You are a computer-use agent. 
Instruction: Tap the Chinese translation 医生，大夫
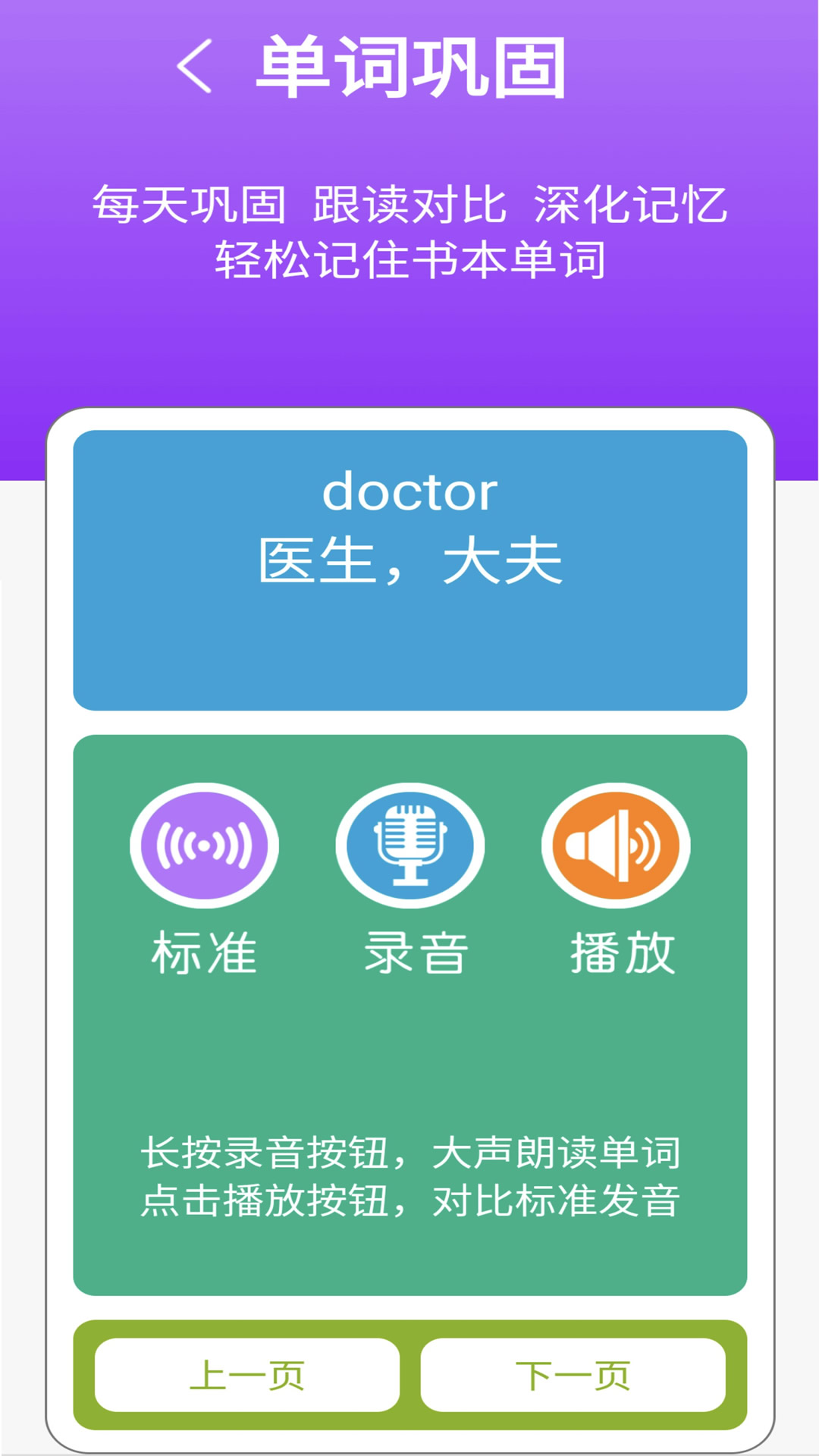[x=409, y=561]
